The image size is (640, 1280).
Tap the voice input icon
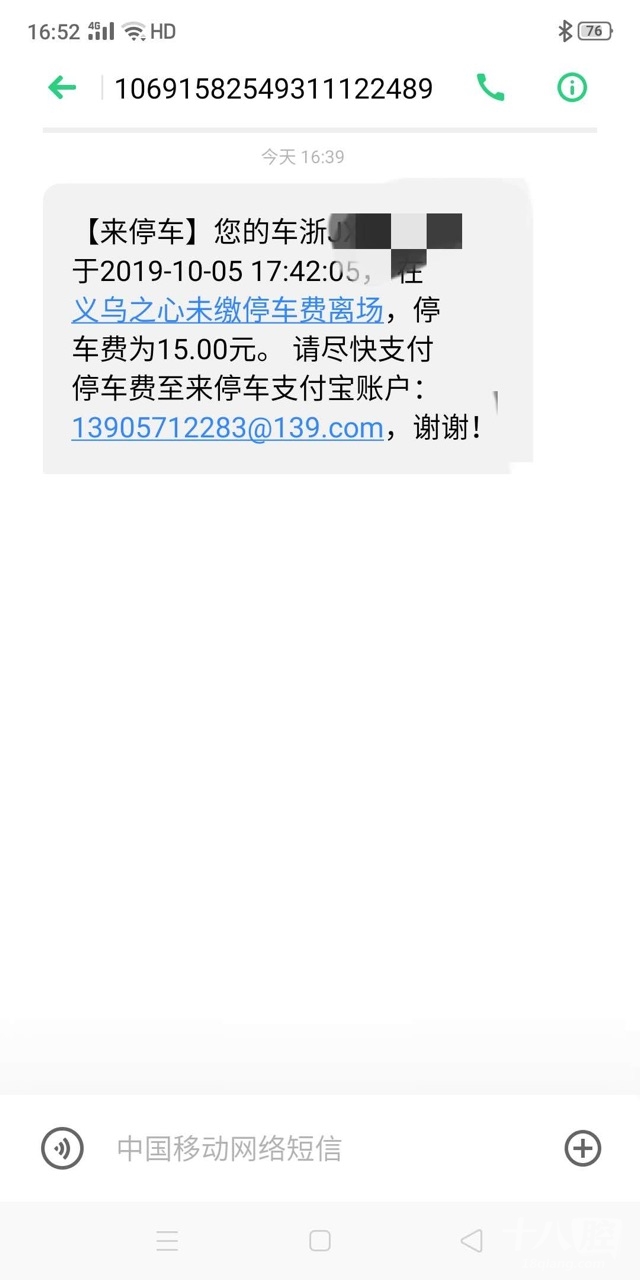point(62,1148)
